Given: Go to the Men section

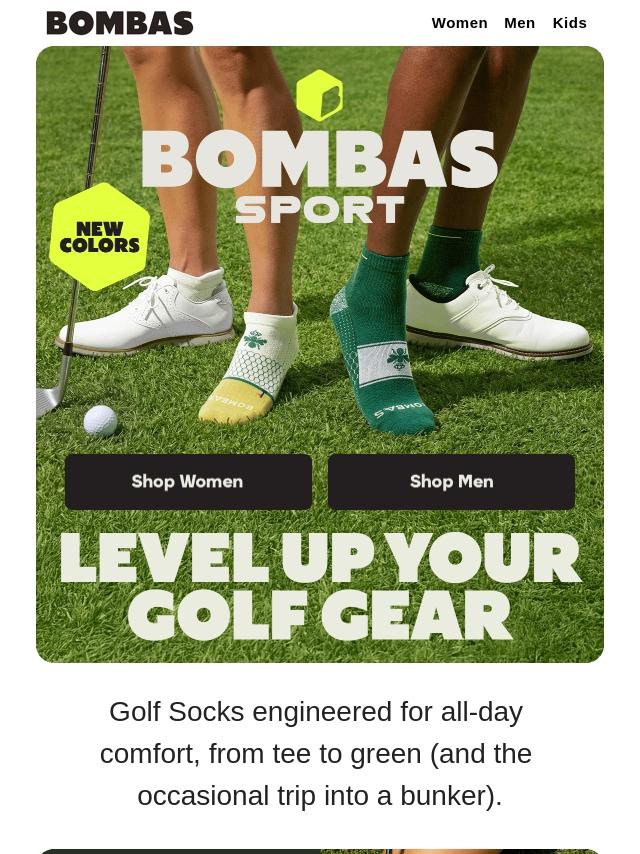Looking at the screenshot, I should coord(519,23).
